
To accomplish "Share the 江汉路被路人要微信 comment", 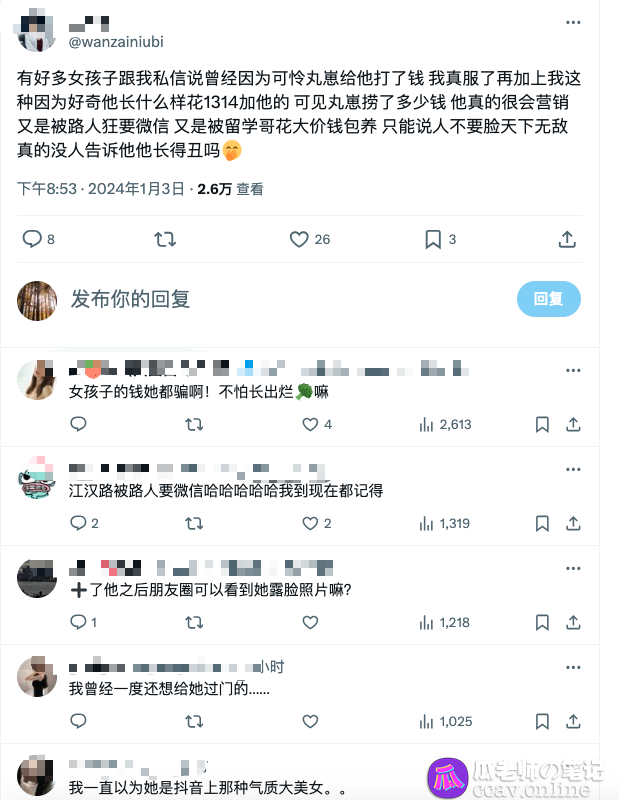I will click(574, 523).
